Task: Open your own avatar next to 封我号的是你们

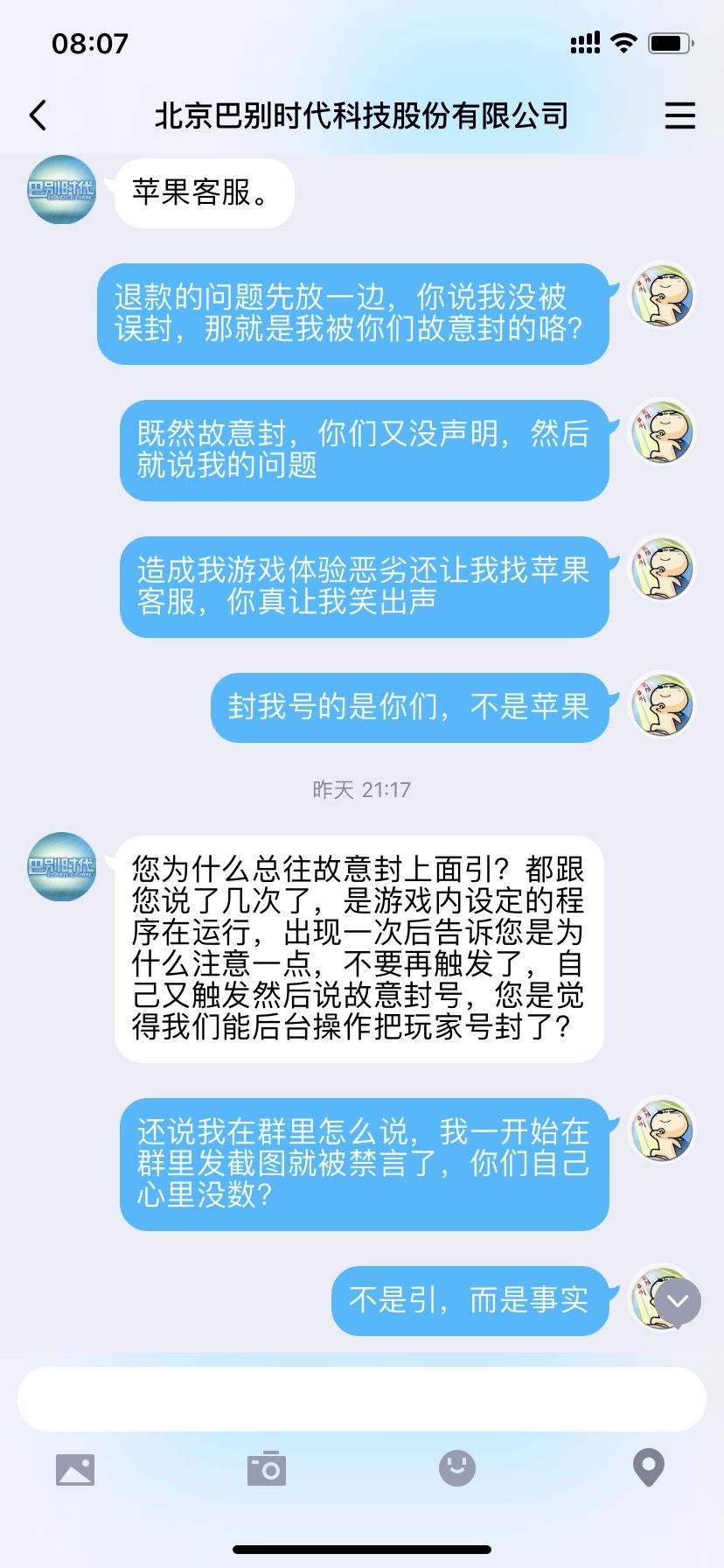Action: 662,709
